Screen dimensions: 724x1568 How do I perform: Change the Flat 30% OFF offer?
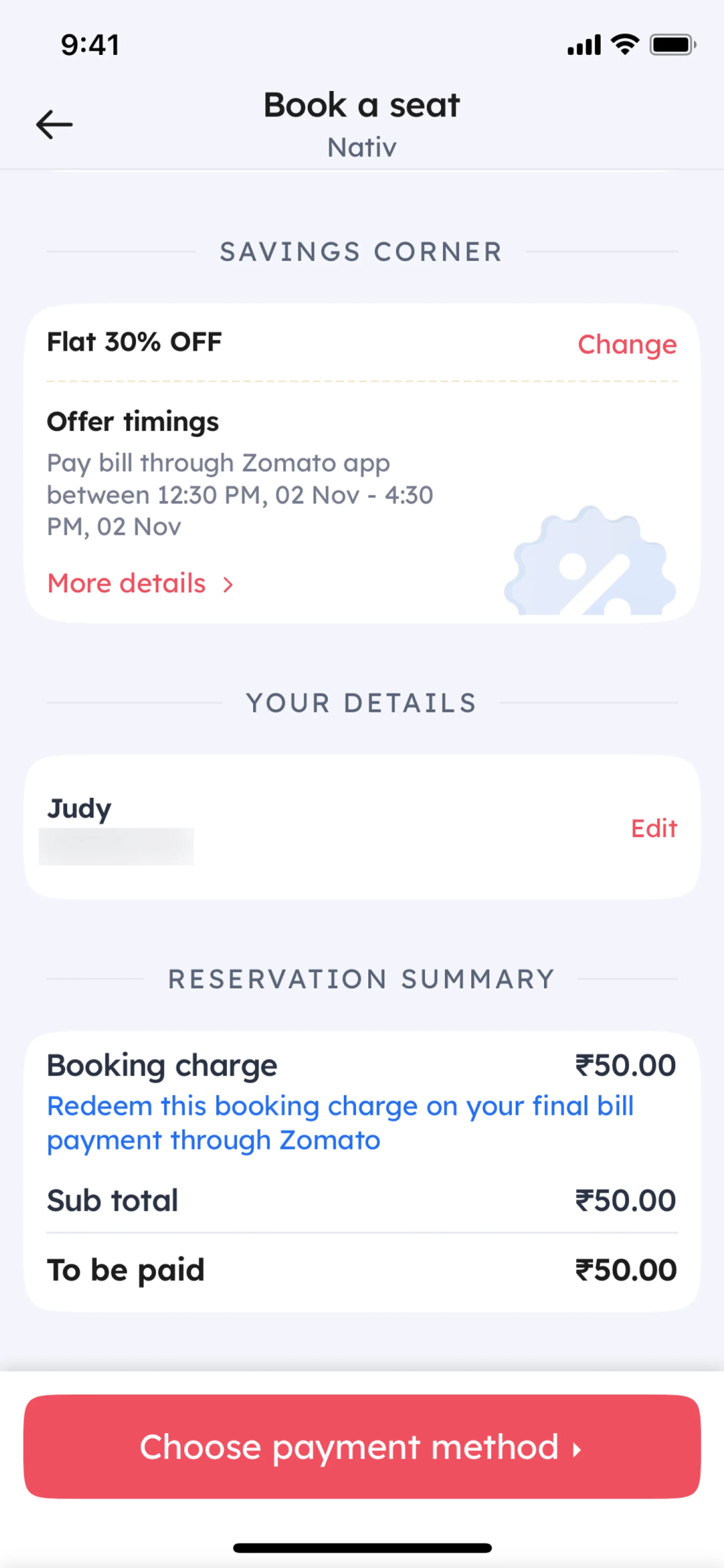click(627, 344)
